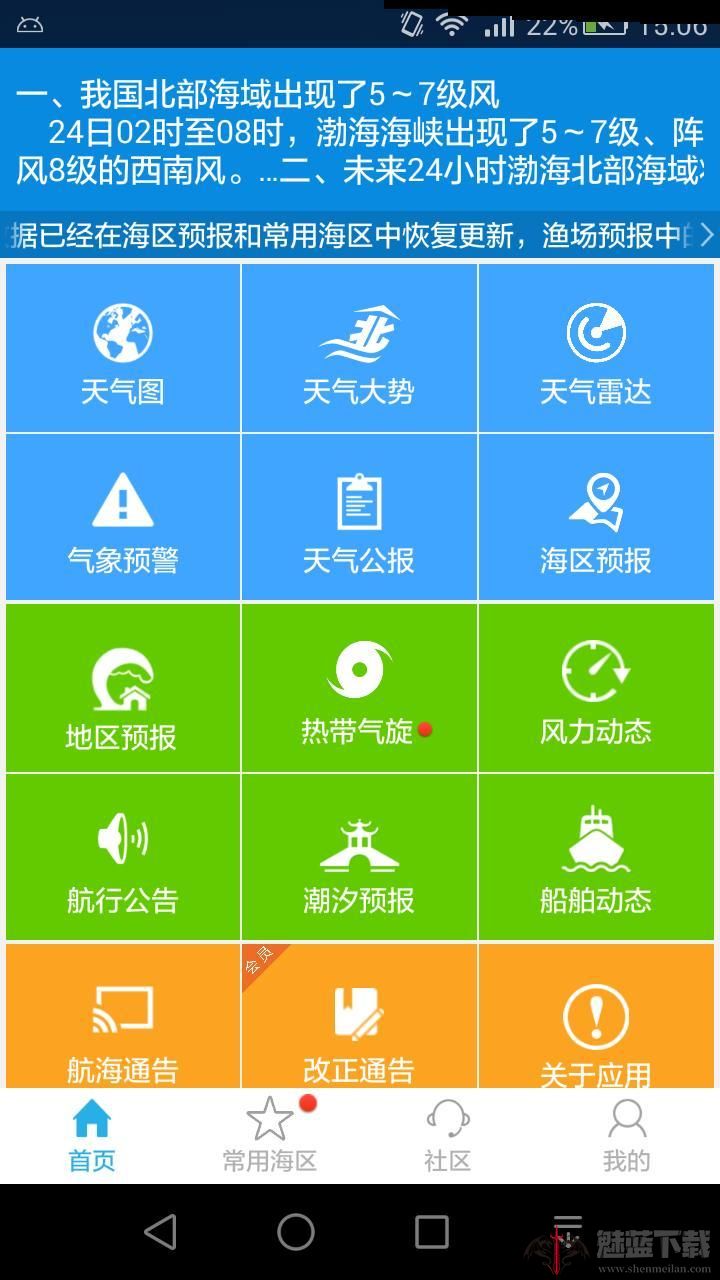
Task: Switch to the 常用海区 tab
Action: [x=269, y=1135]
